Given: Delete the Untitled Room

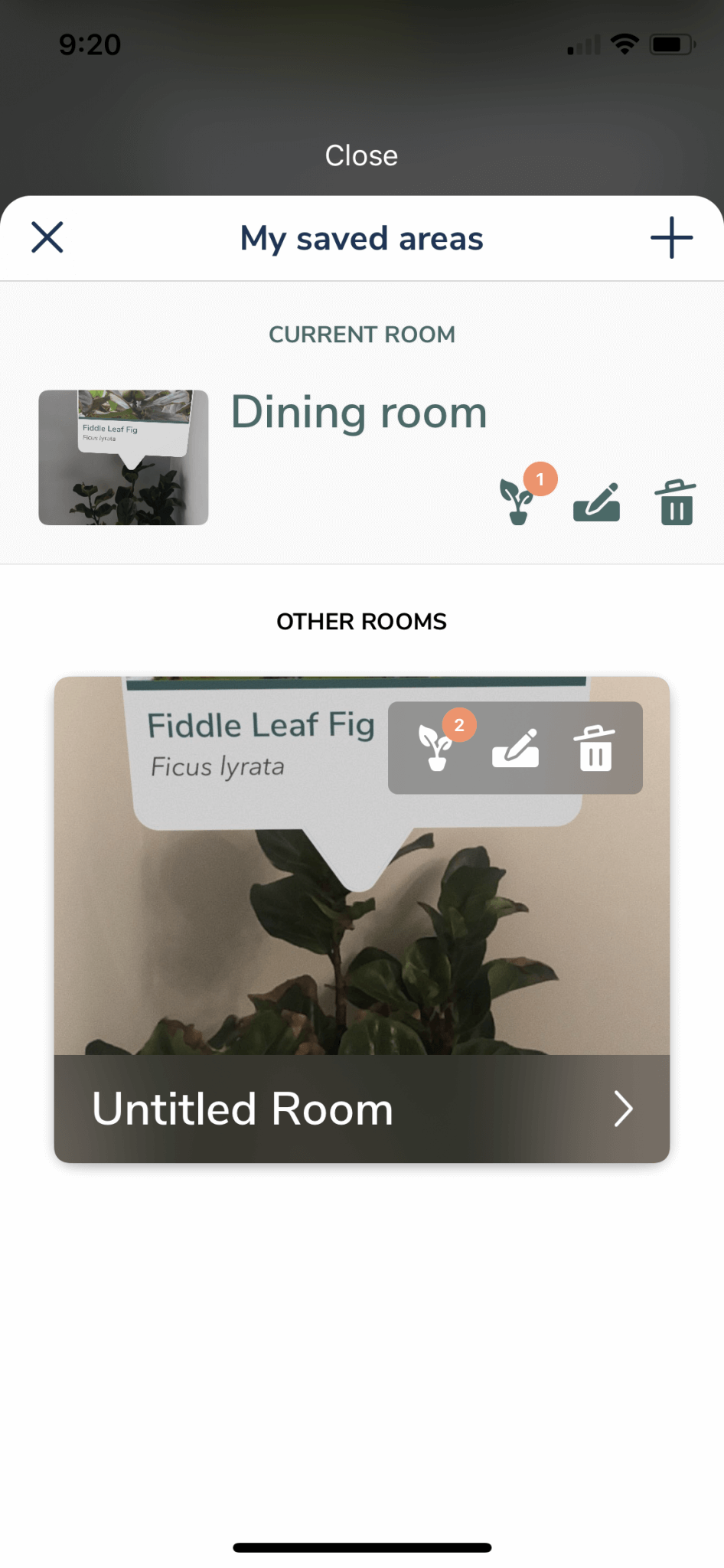Looking at the screenshot, I should 595,748.
